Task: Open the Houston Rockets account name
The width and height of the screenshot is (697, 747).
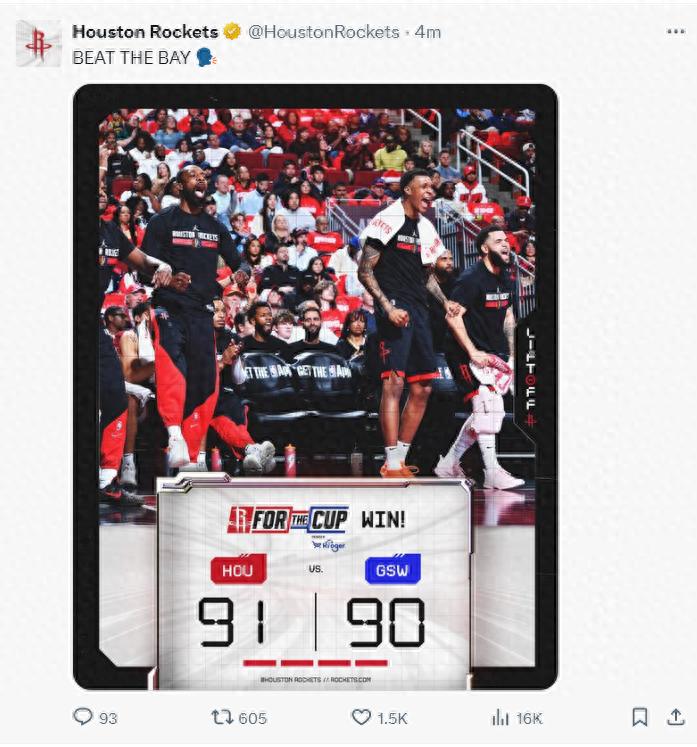Action: pos(146,32)
